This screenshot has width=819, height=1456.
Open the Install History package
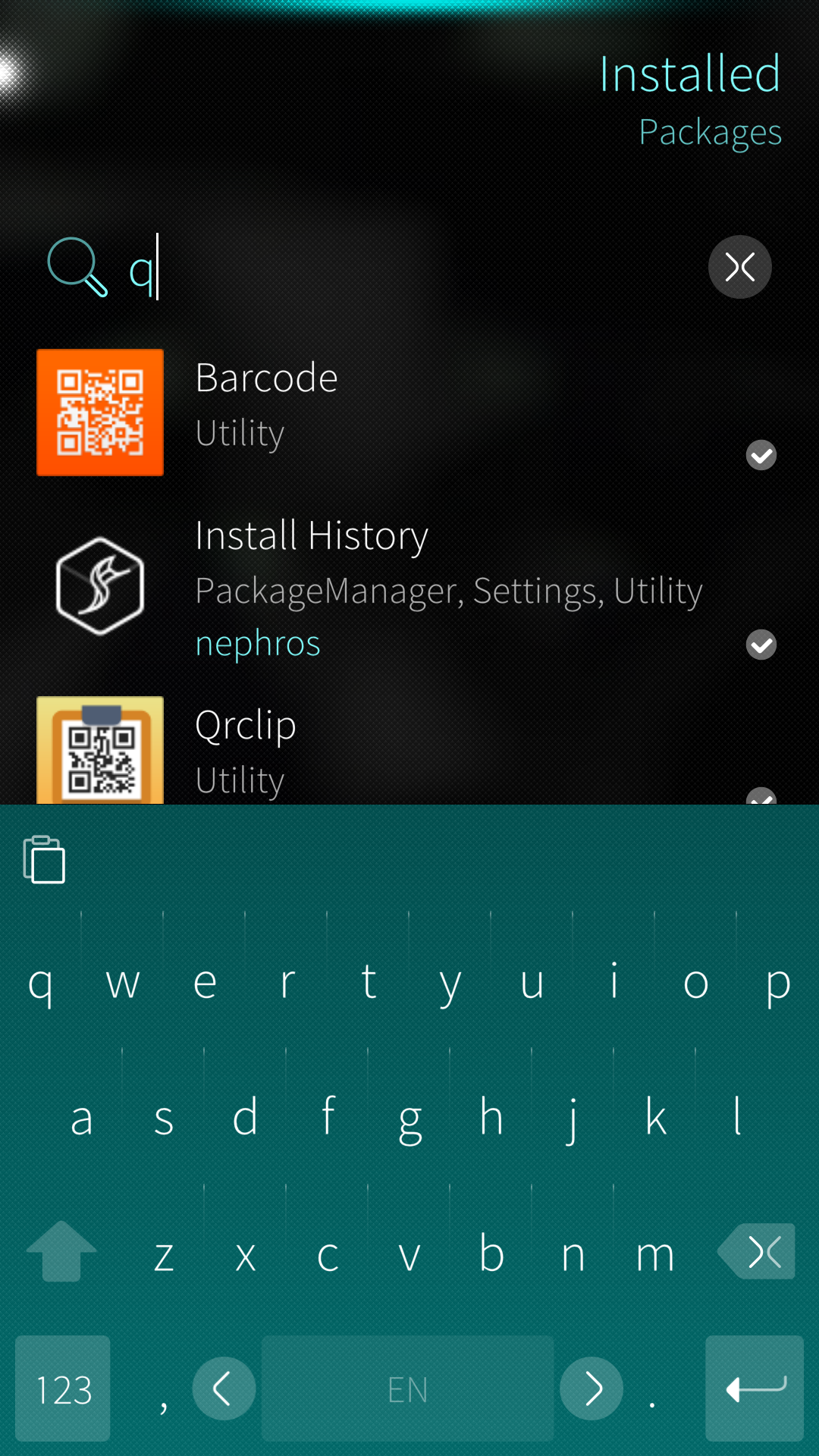coord(409,586)
